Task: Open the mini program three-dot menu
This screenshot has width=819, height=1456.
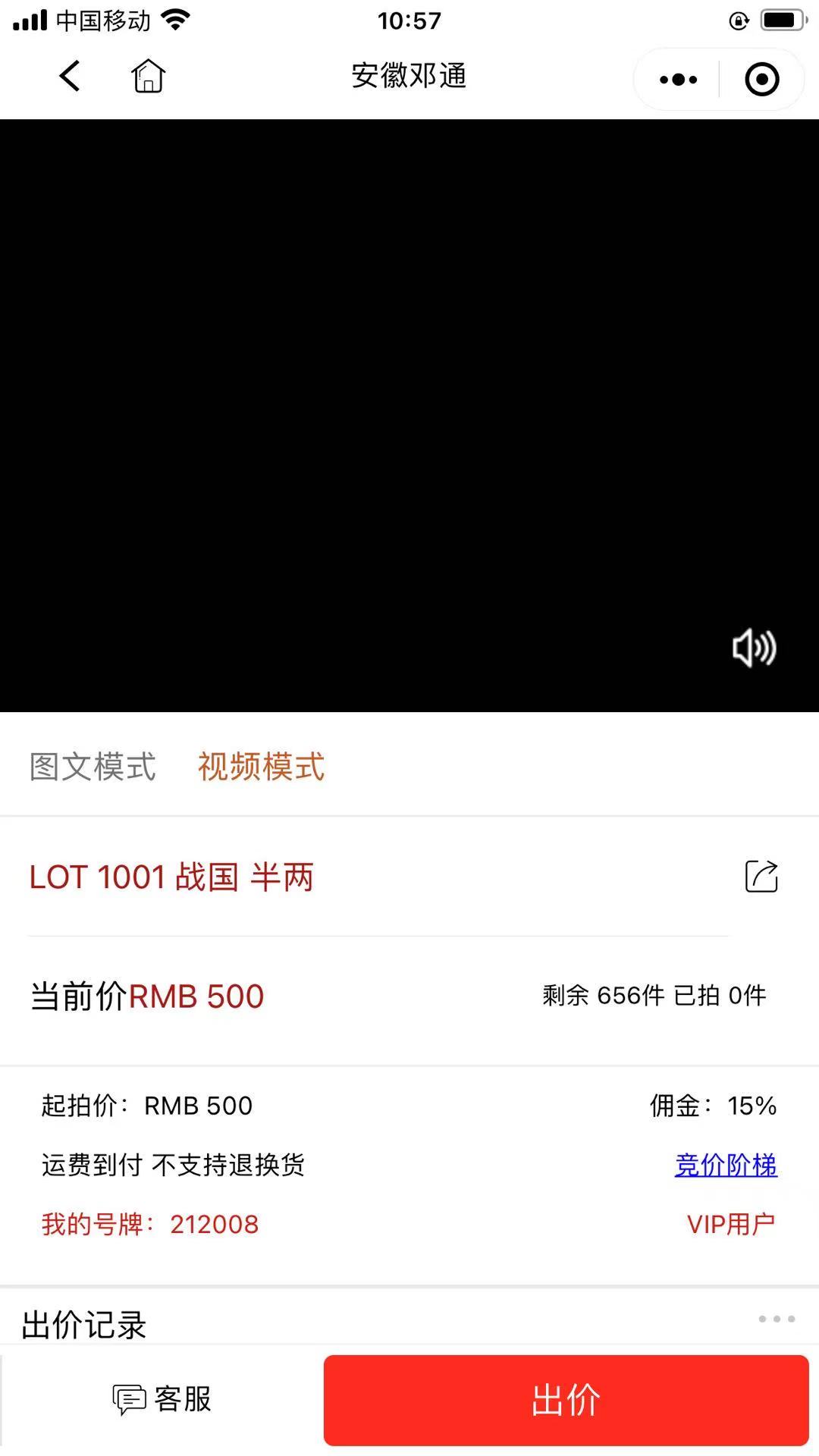Action: coord(678,80)
